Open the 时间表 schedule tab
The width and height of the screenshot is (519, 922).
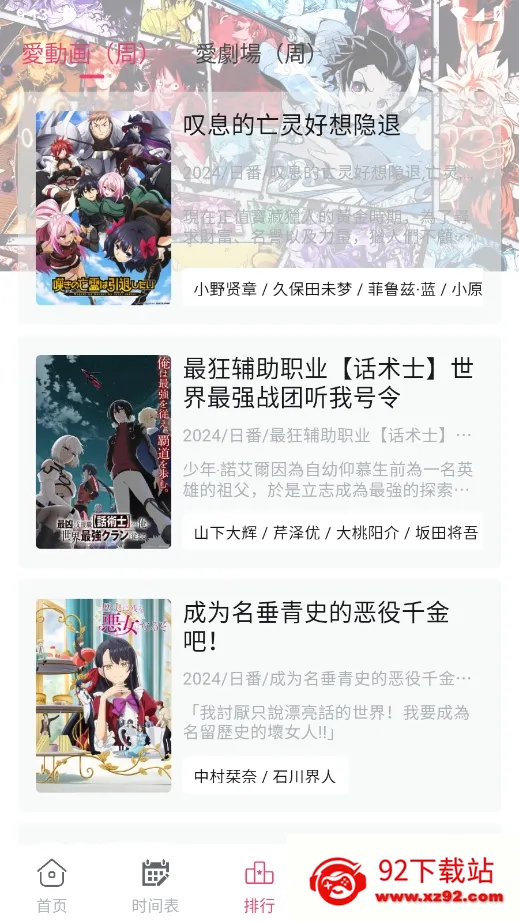click(155, 886)
